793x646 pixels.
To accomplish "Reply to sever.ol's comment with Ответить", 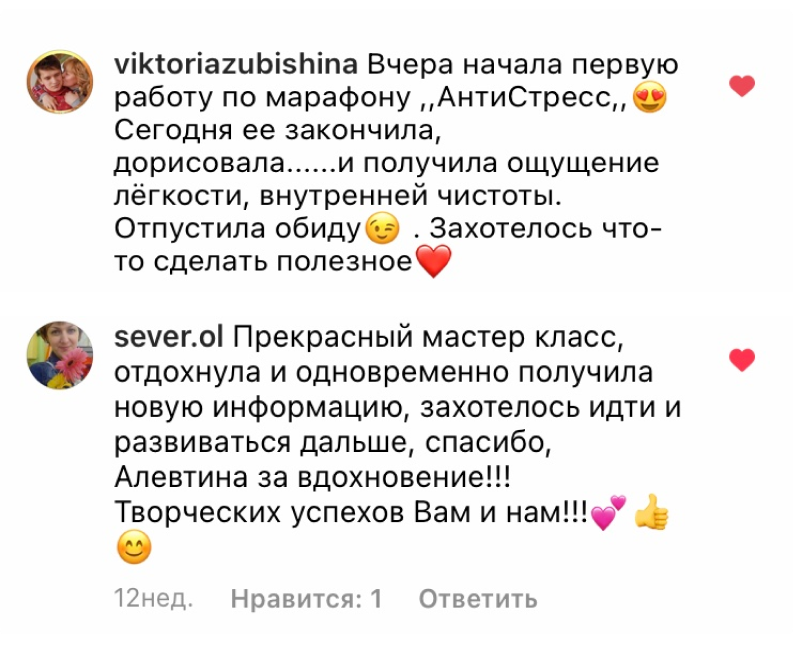I will (477, 599).
